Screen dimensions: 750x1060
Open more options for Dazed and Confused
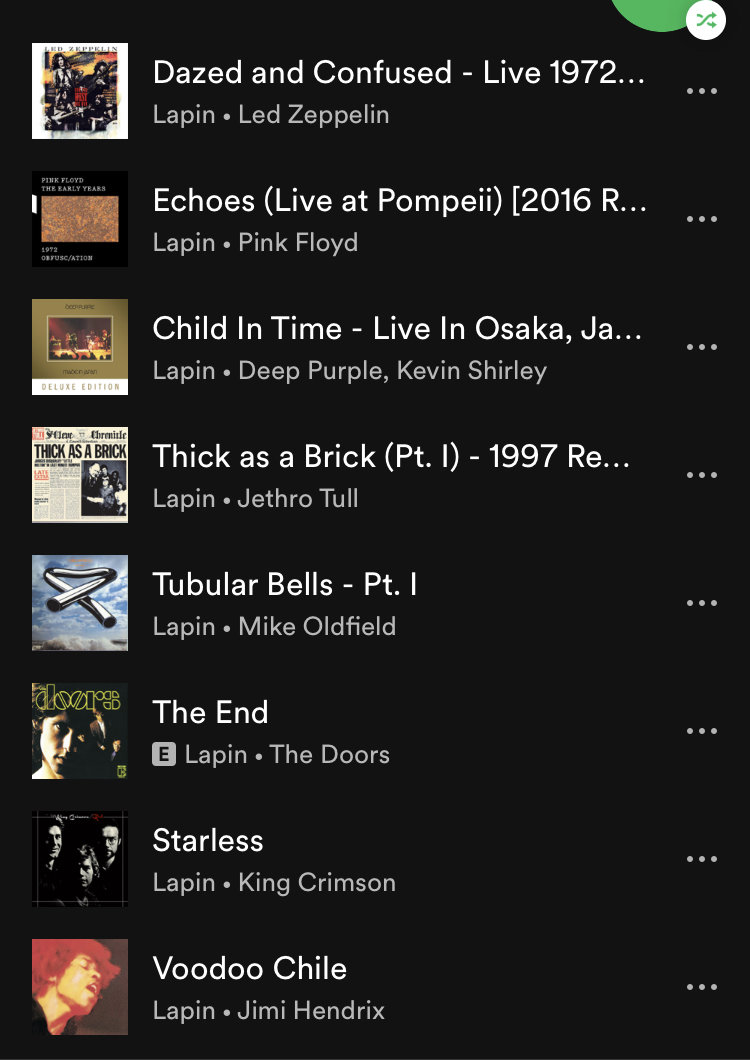[x=702, y=91]
